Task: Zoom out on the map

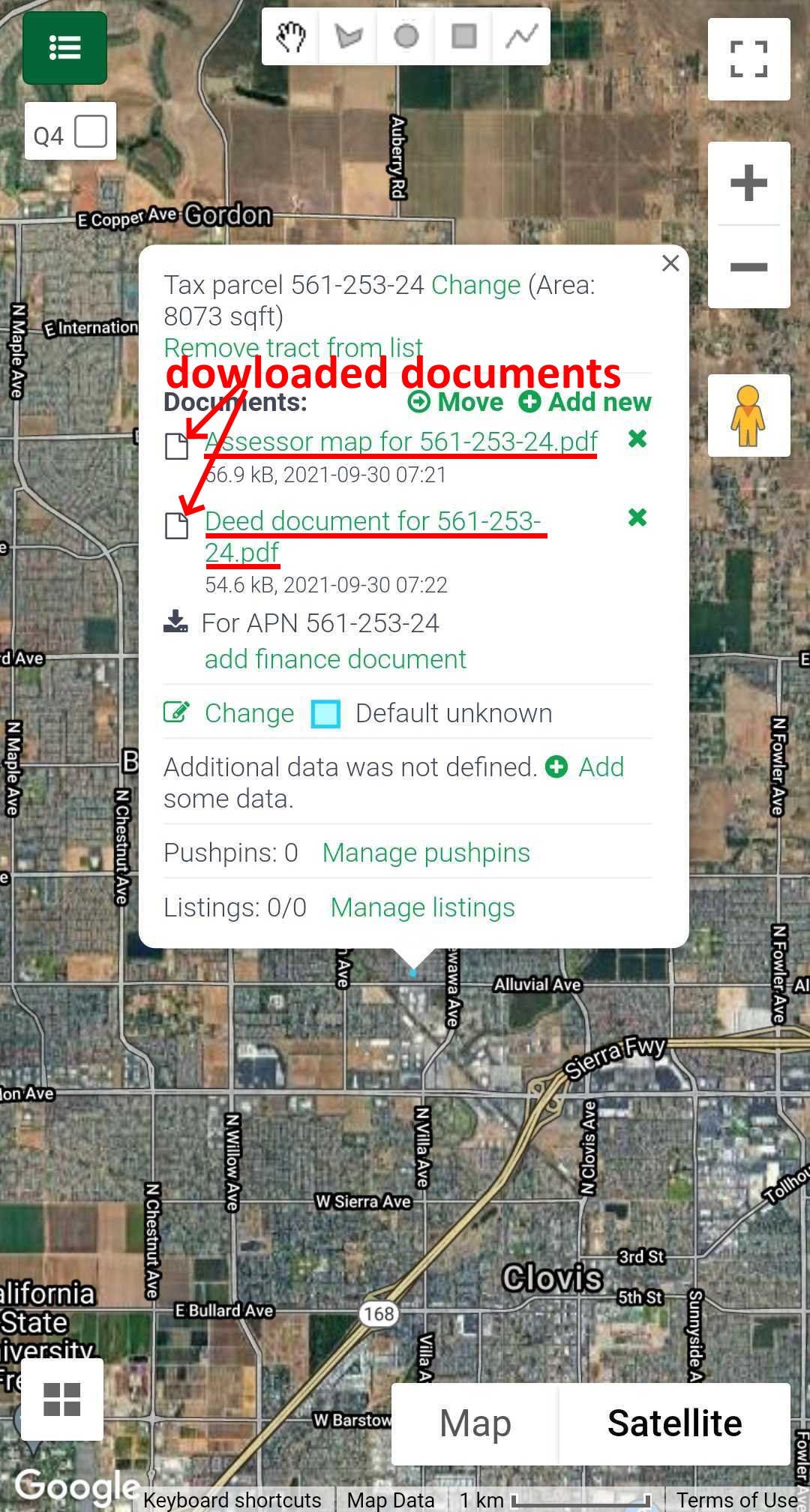Action: coord(748,267)
